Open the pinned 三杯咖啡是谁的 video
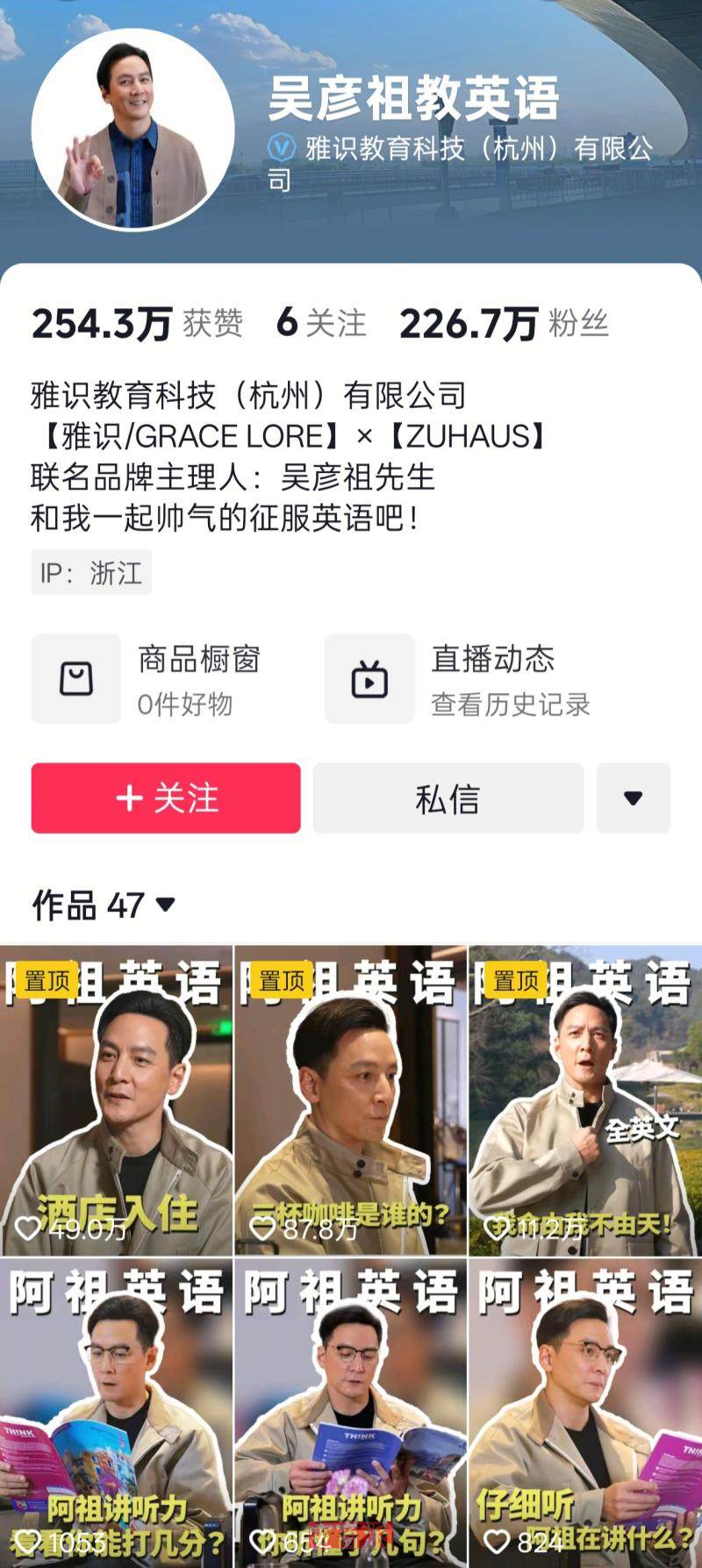This screenshot has height=1568, width=702. [350, 1100]
